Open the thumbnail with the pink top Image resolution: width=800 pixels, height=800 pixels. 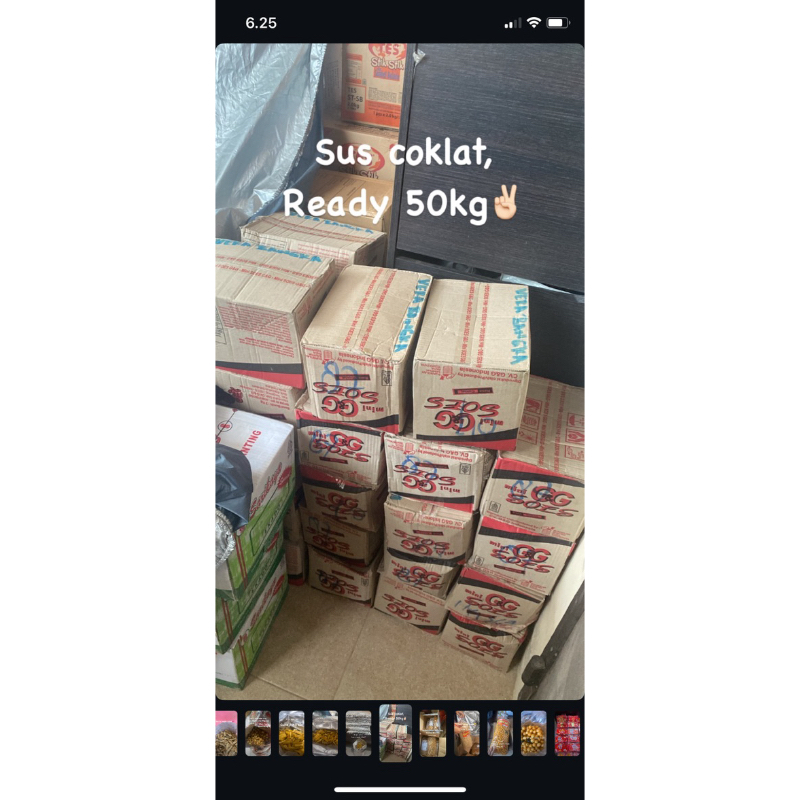click(227, 733)
